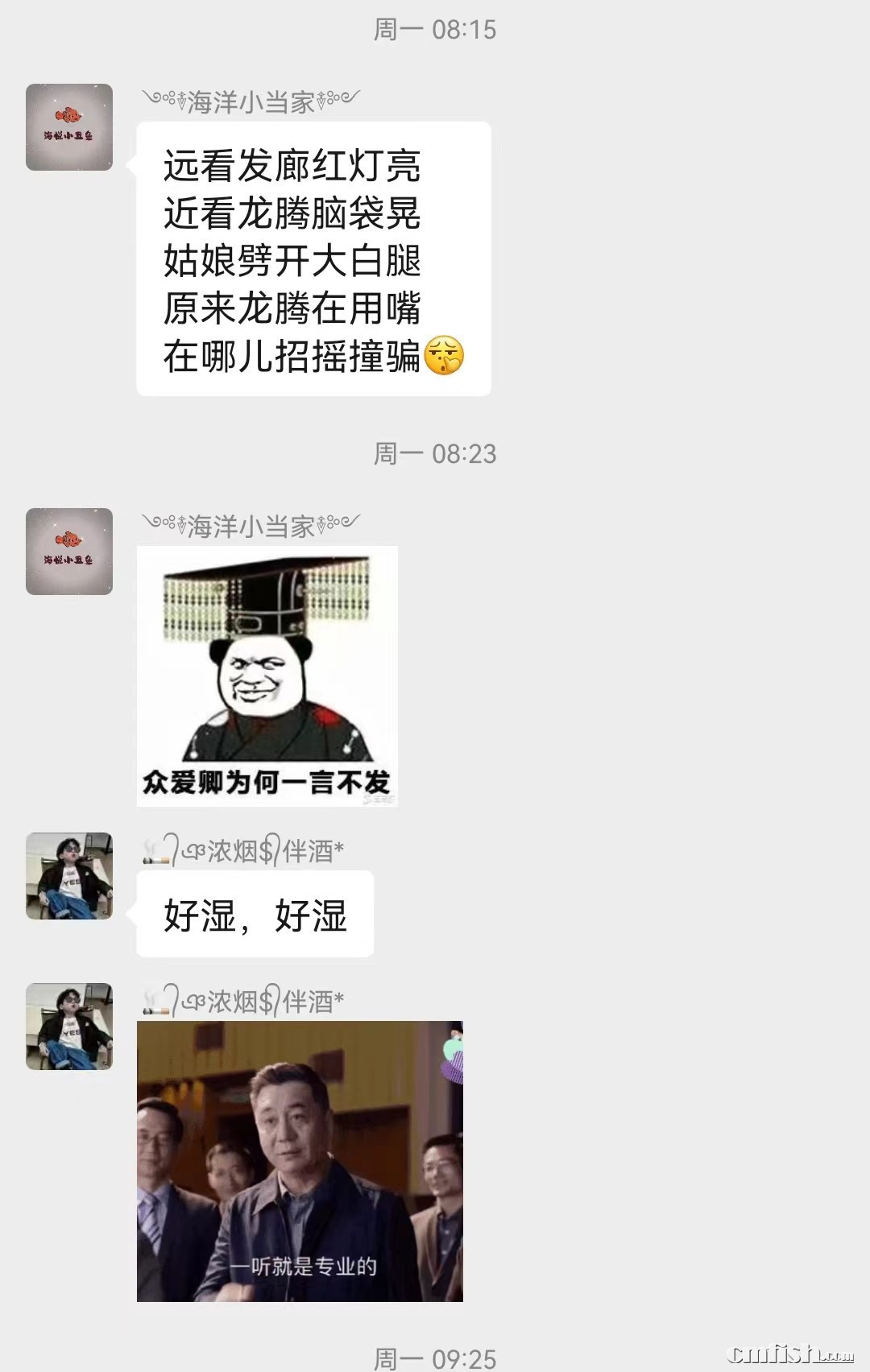Open the panda emperor sticker image
The height and width of the screenshot is (1372, 870).
tap(267, 676)
